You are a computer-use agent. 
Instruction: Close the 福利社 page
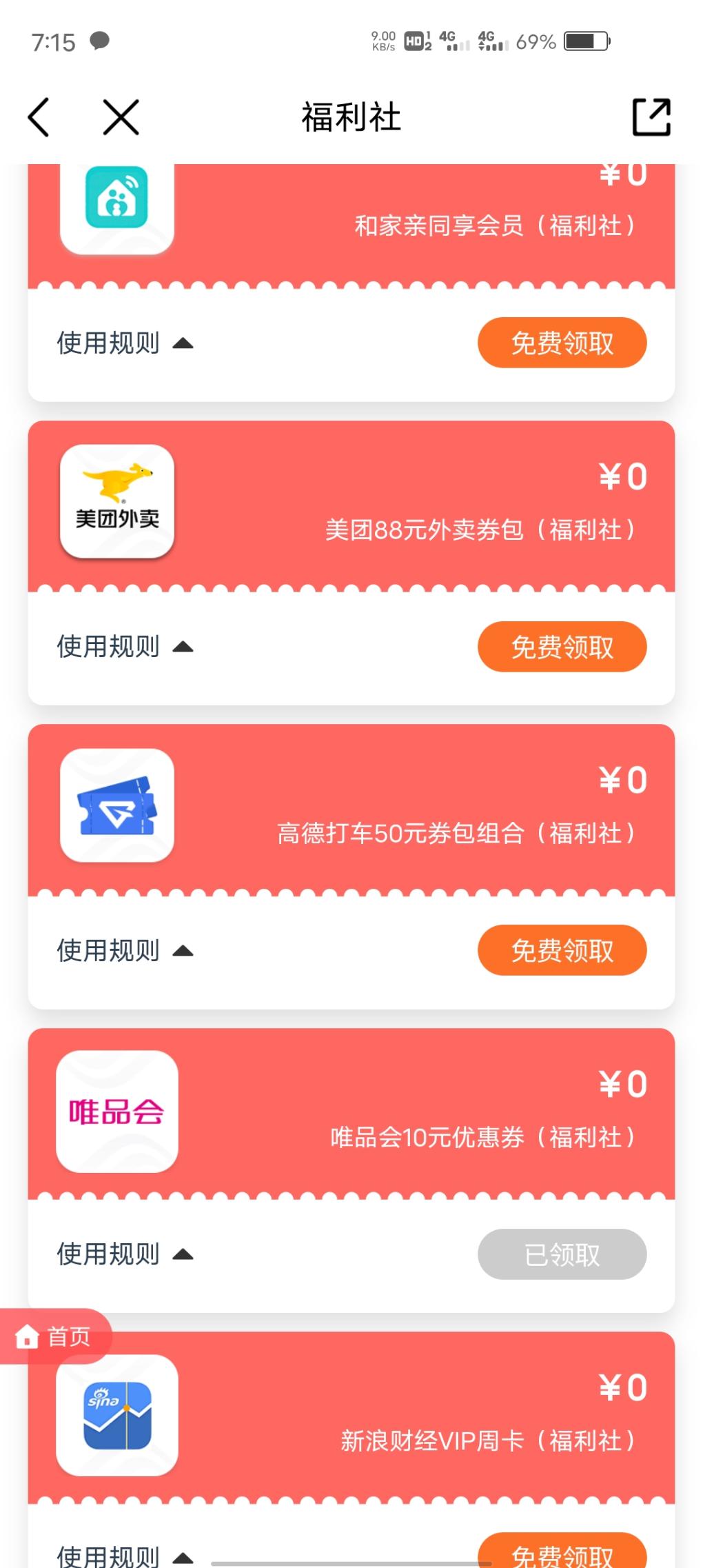click(x=121, y=117)
